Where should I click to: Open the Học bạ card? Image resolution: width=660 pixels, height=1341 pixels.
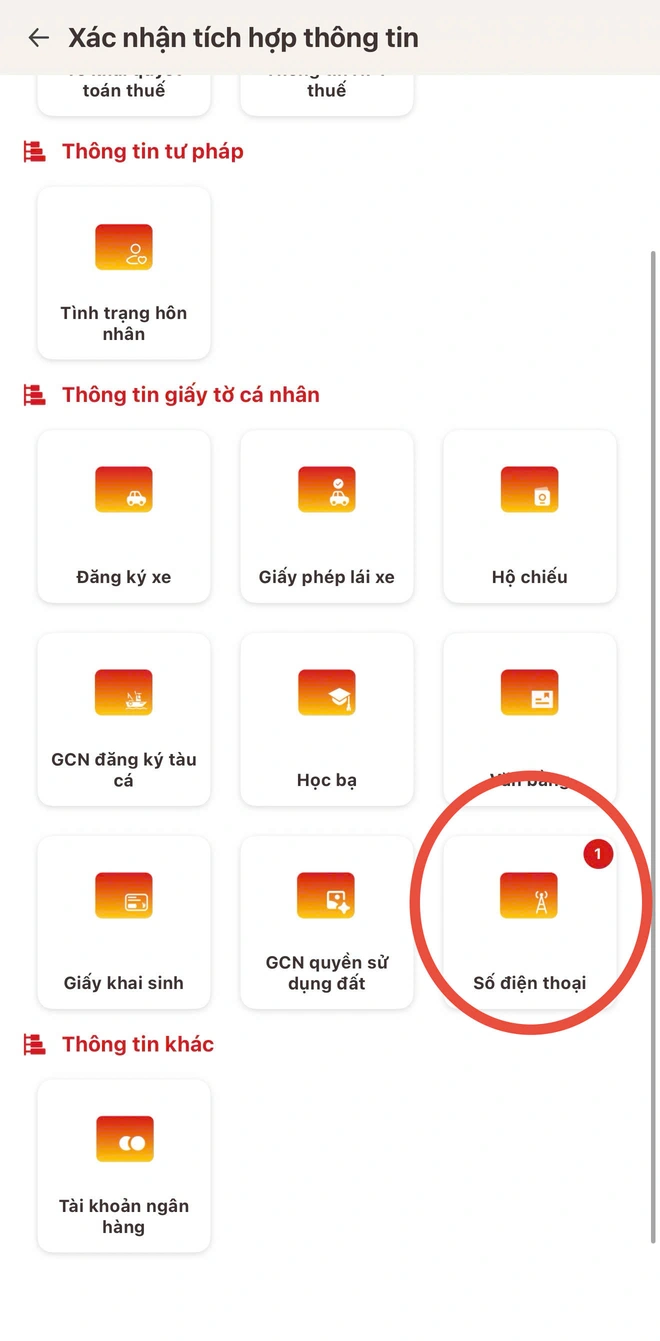(327, 719)
